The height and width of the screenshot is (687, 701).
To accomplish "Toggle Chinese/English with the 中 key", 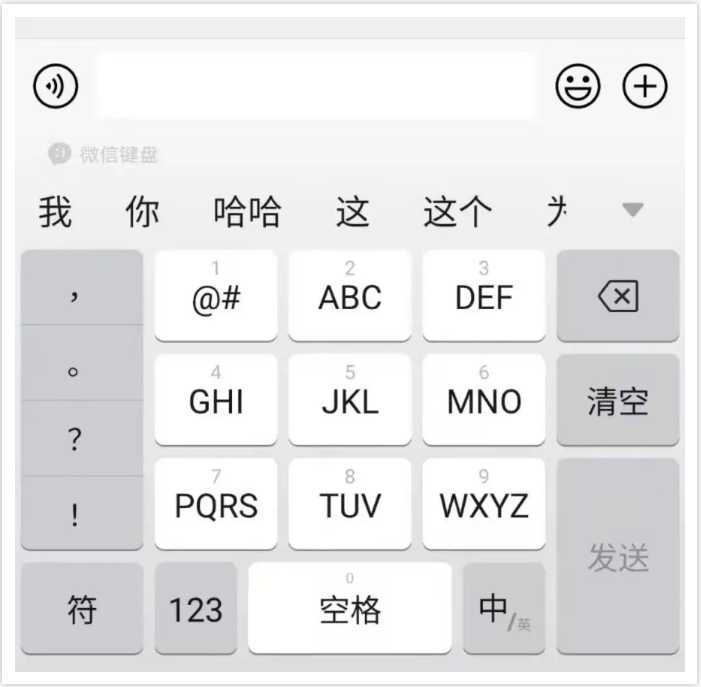I will [x=504, y=608].
